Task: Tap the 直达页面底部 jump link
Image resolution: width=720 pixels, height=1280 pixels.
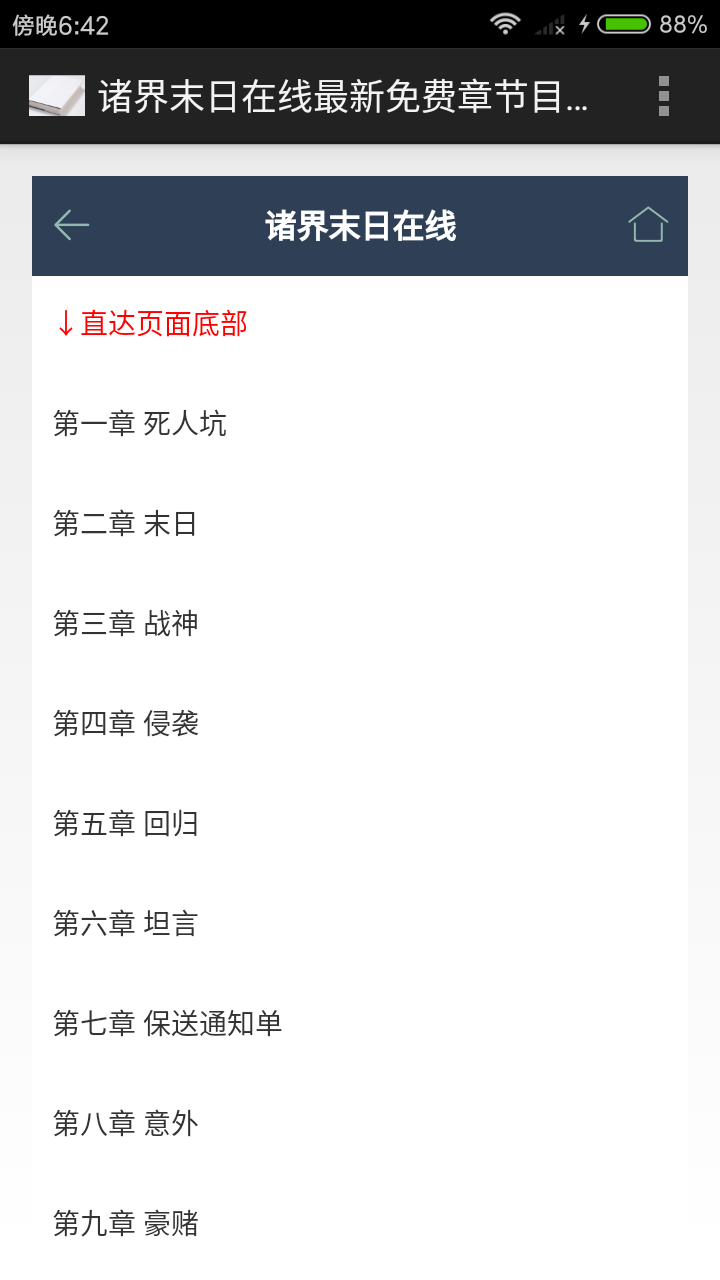Action: click(151, 323)
